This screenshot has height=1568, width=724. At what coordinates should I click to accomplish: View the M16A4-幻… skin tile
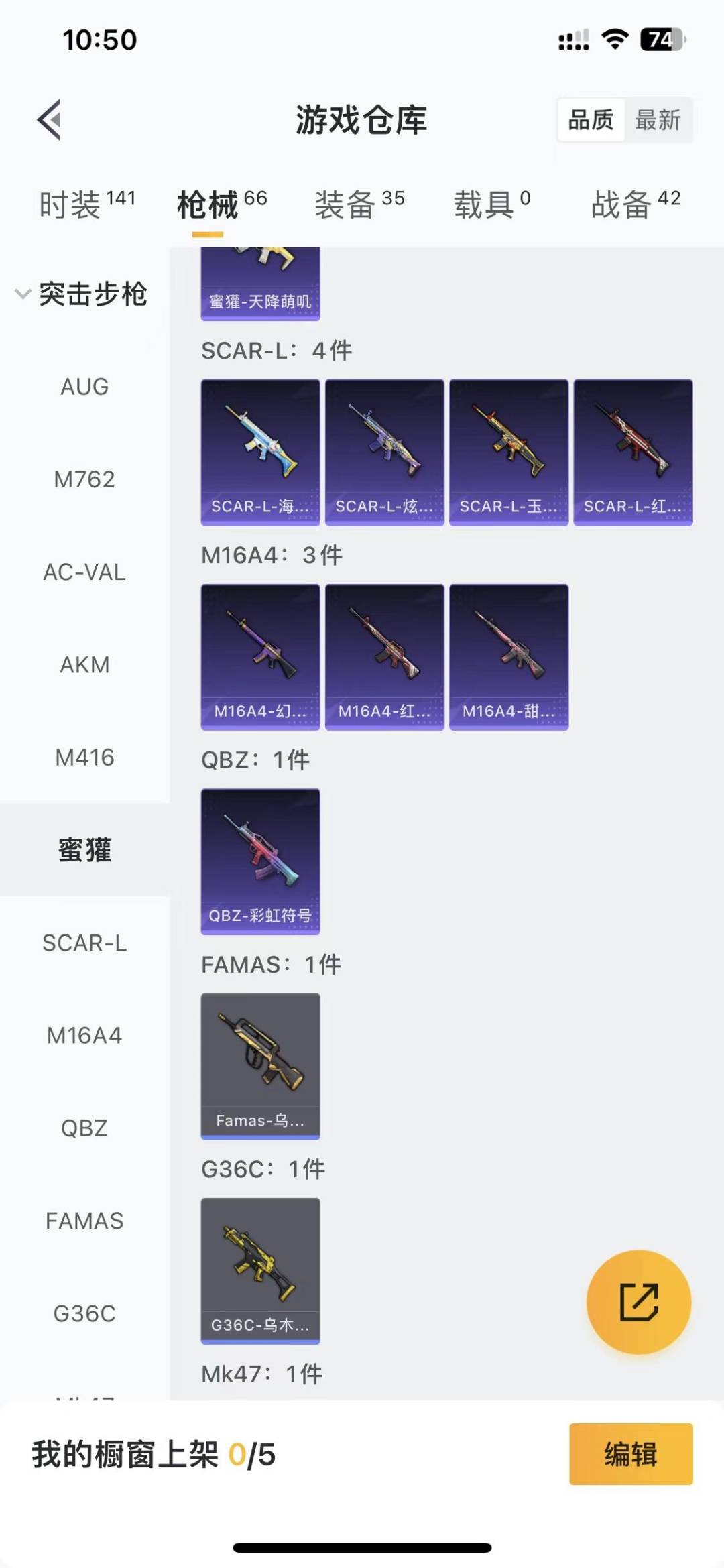(260, 656)
